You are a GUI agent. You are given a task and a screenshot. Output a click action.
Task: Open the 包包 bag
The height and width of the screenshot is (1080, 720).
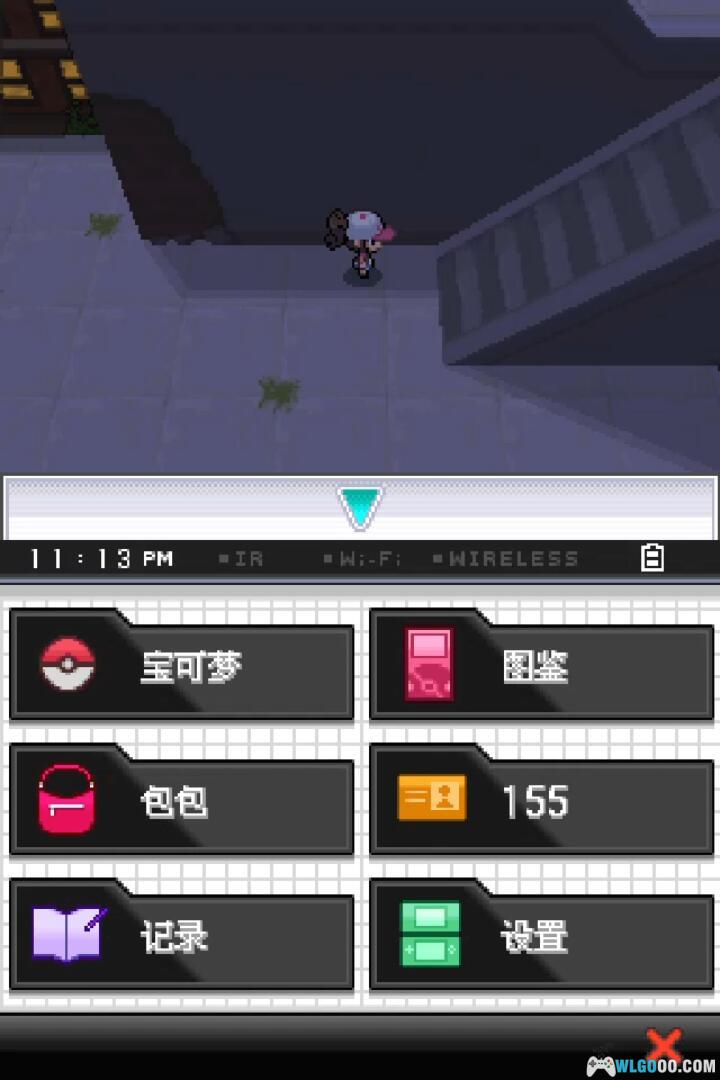point(181,803)
